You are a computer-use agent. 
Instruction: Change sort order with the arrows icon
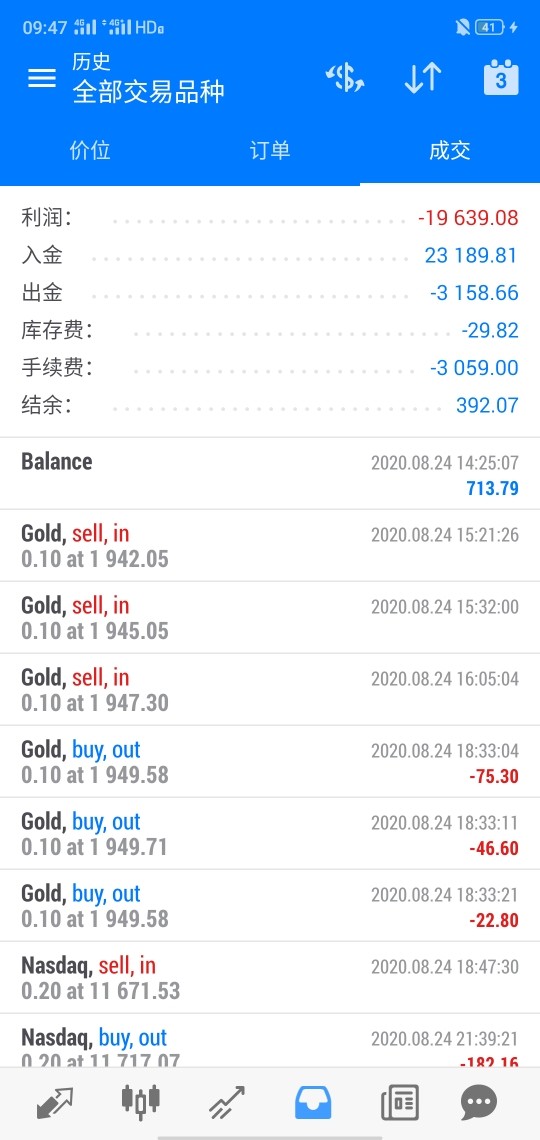[x=423, y=78]
